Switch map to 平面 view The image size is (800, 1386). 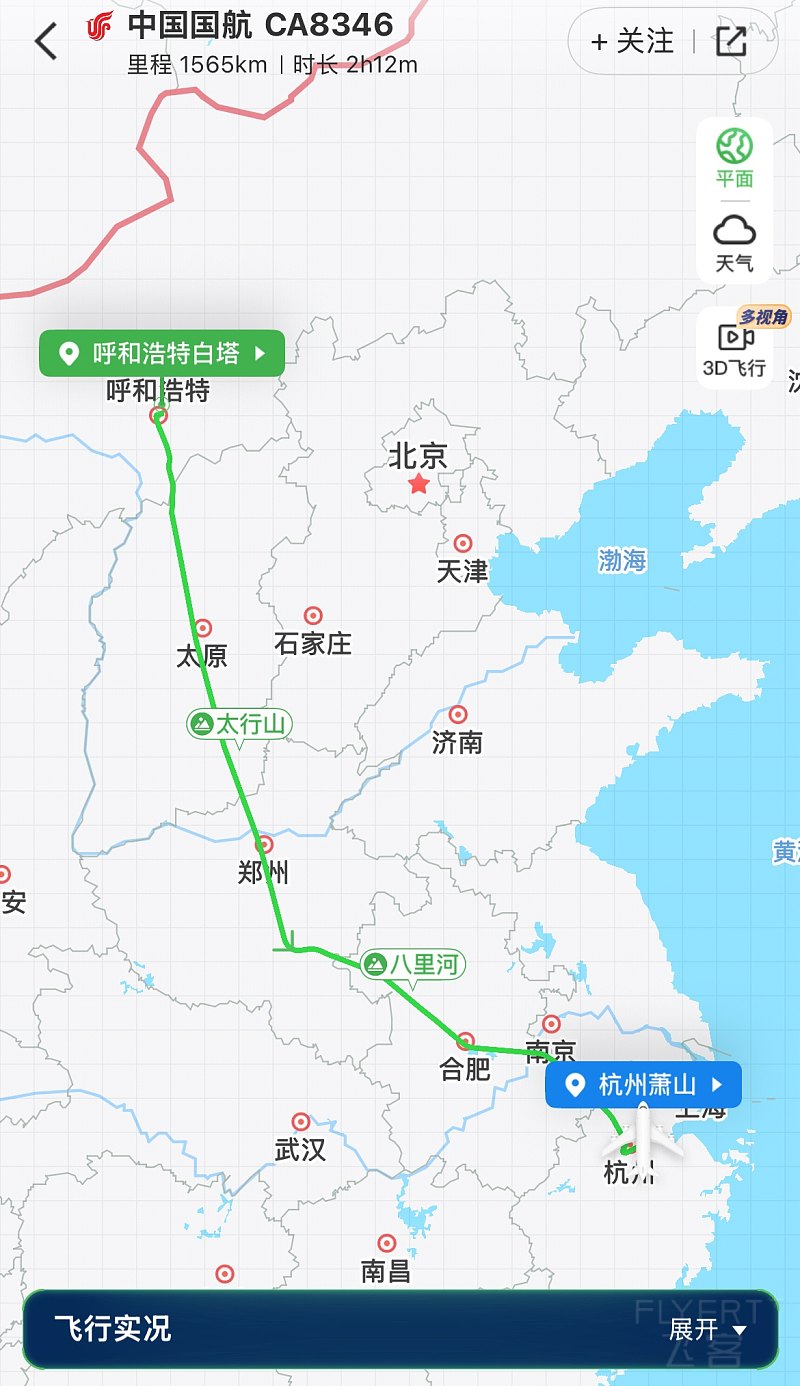pyautogui.click(x=734, y=158)
